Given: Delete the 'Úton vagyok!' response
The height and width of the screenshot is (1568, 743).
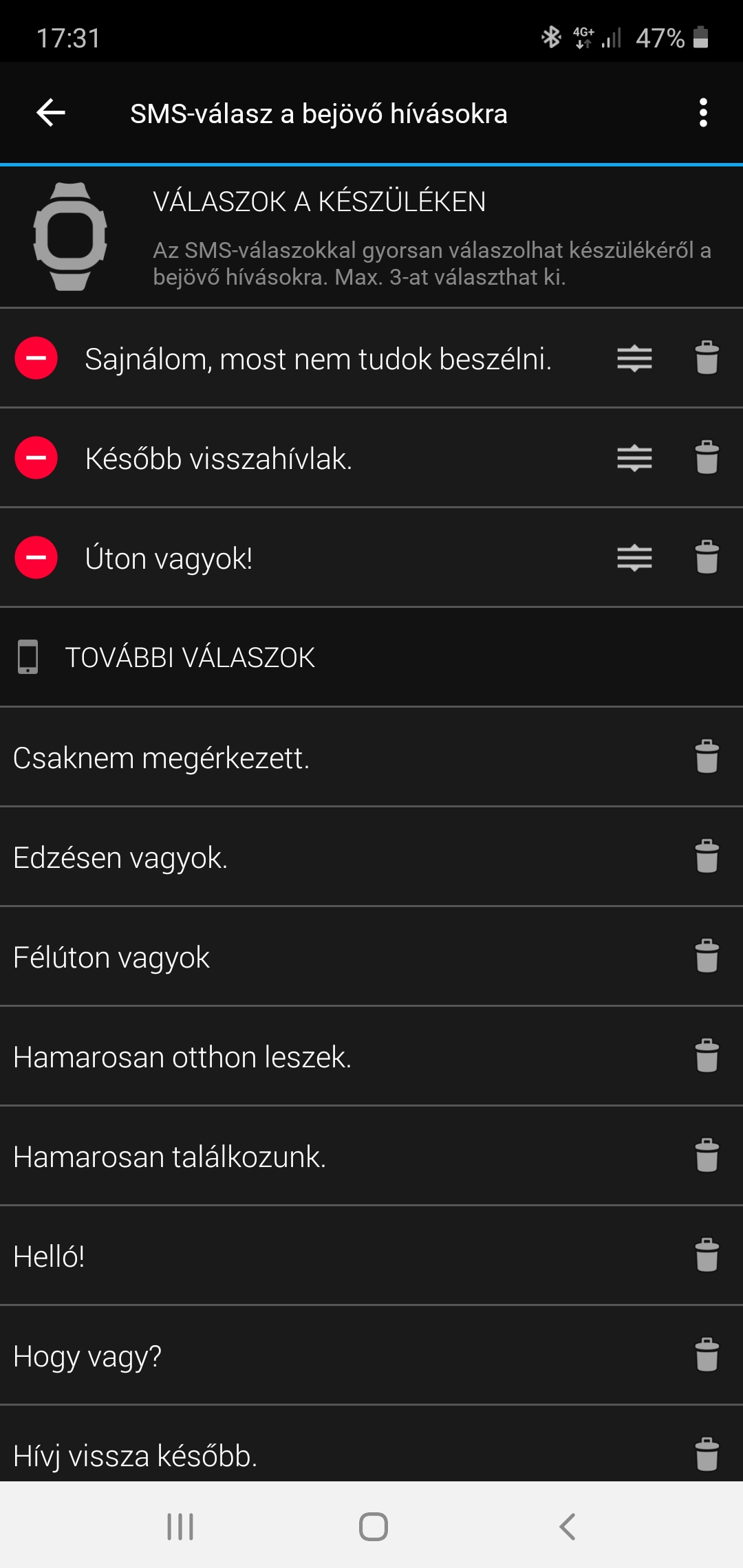Looking at the screenshot, I should (x=707, y=557).
